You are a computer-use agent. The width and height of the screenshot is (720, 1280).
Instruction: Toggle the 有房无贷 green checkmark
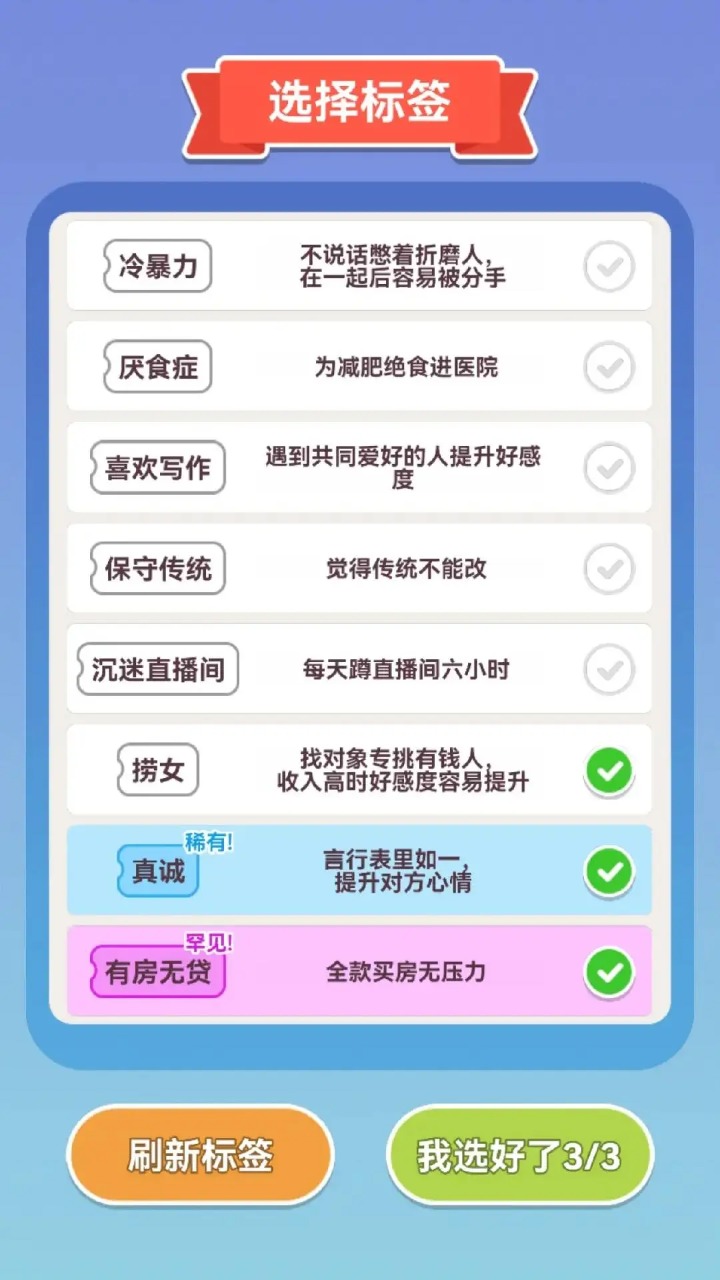point(608,971)
